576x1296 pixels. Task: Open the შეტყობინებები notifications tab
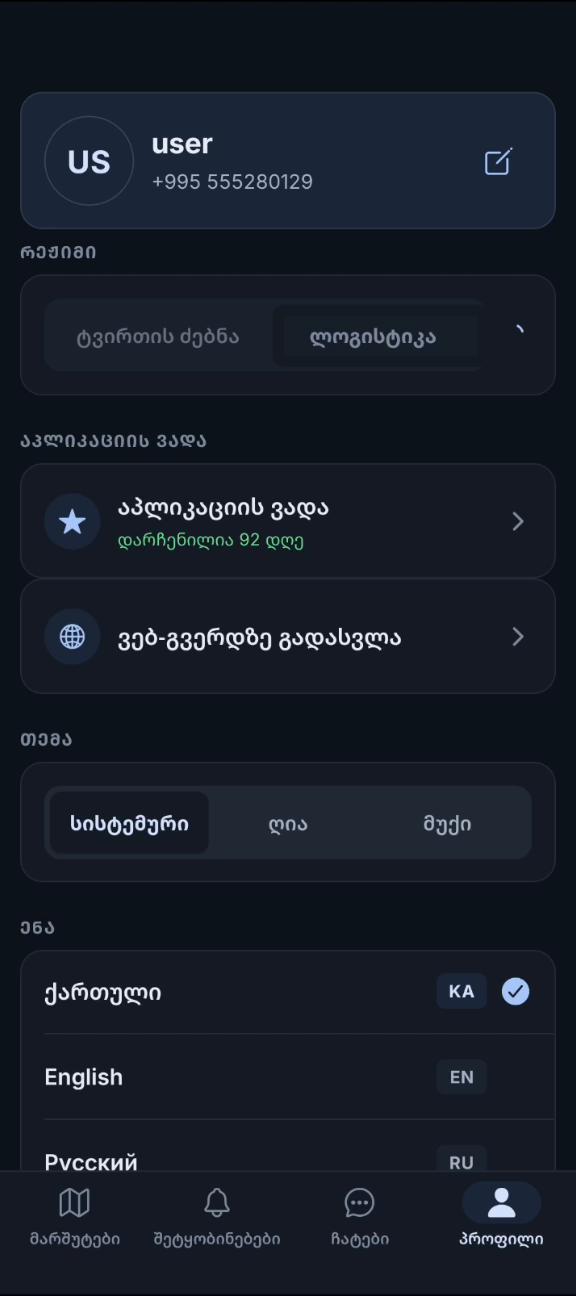(217, 1217)
